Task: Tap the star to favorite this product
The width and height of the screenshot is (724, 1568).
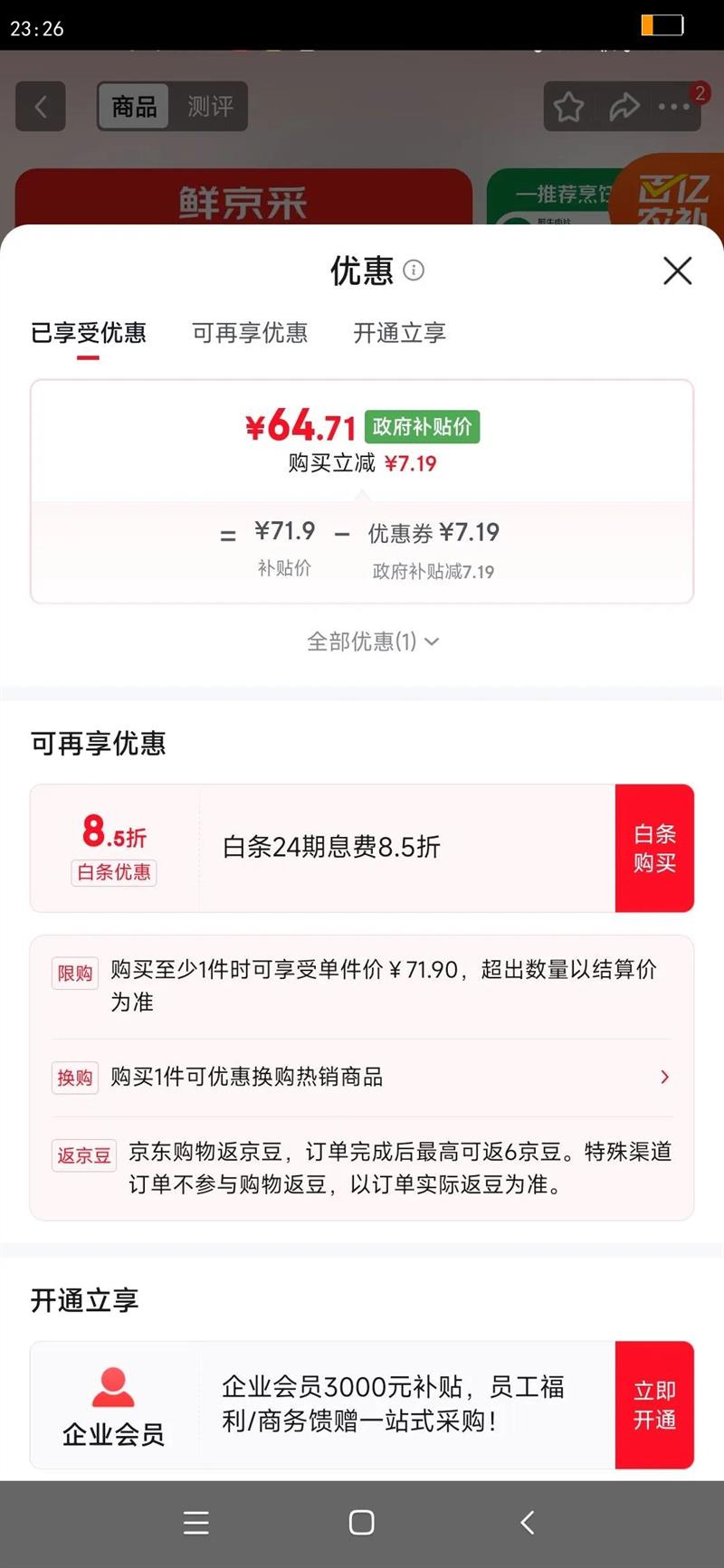Action: [567, 107]
